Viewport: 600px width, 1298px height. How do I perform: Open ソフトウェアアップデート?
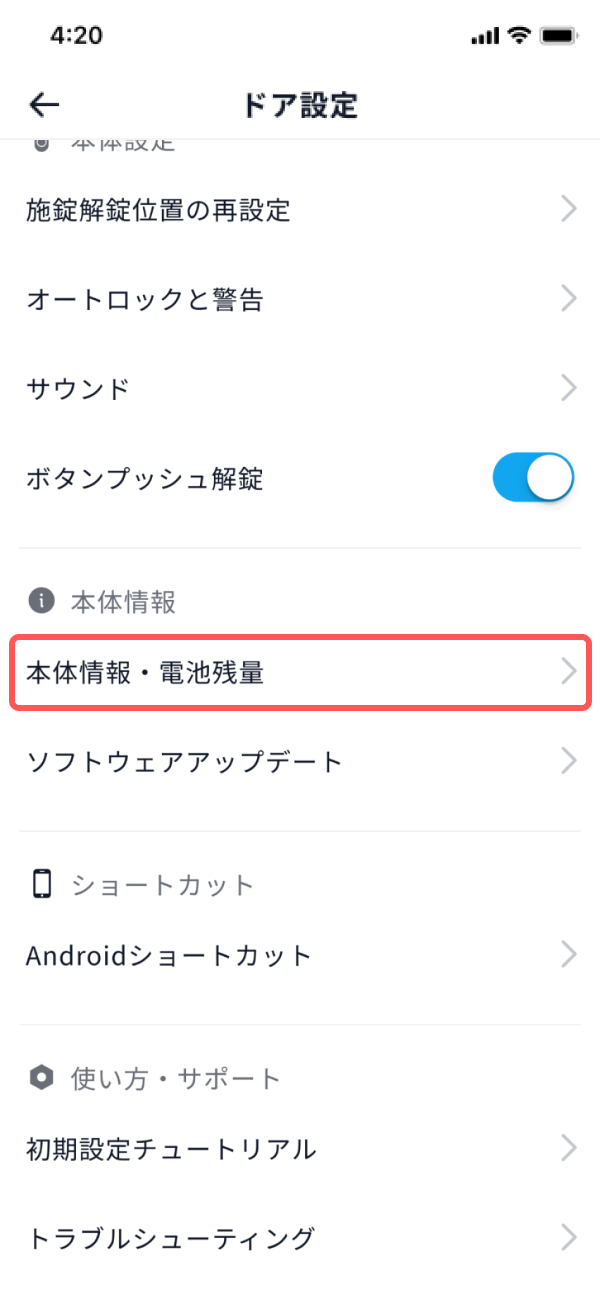[300, 762]
